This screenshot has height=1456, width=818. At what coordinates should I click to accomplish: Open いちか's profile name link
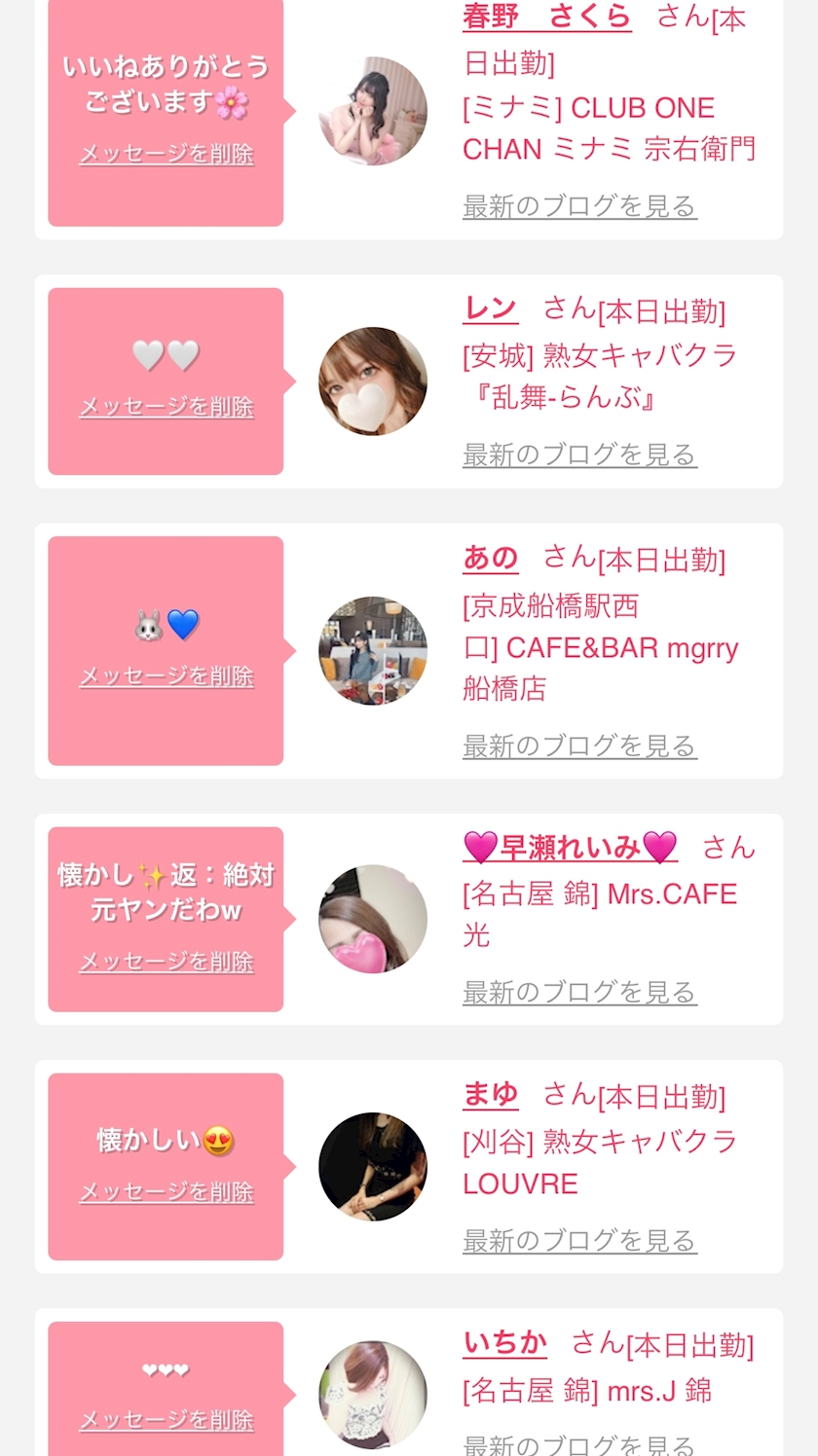[504, 1343]
